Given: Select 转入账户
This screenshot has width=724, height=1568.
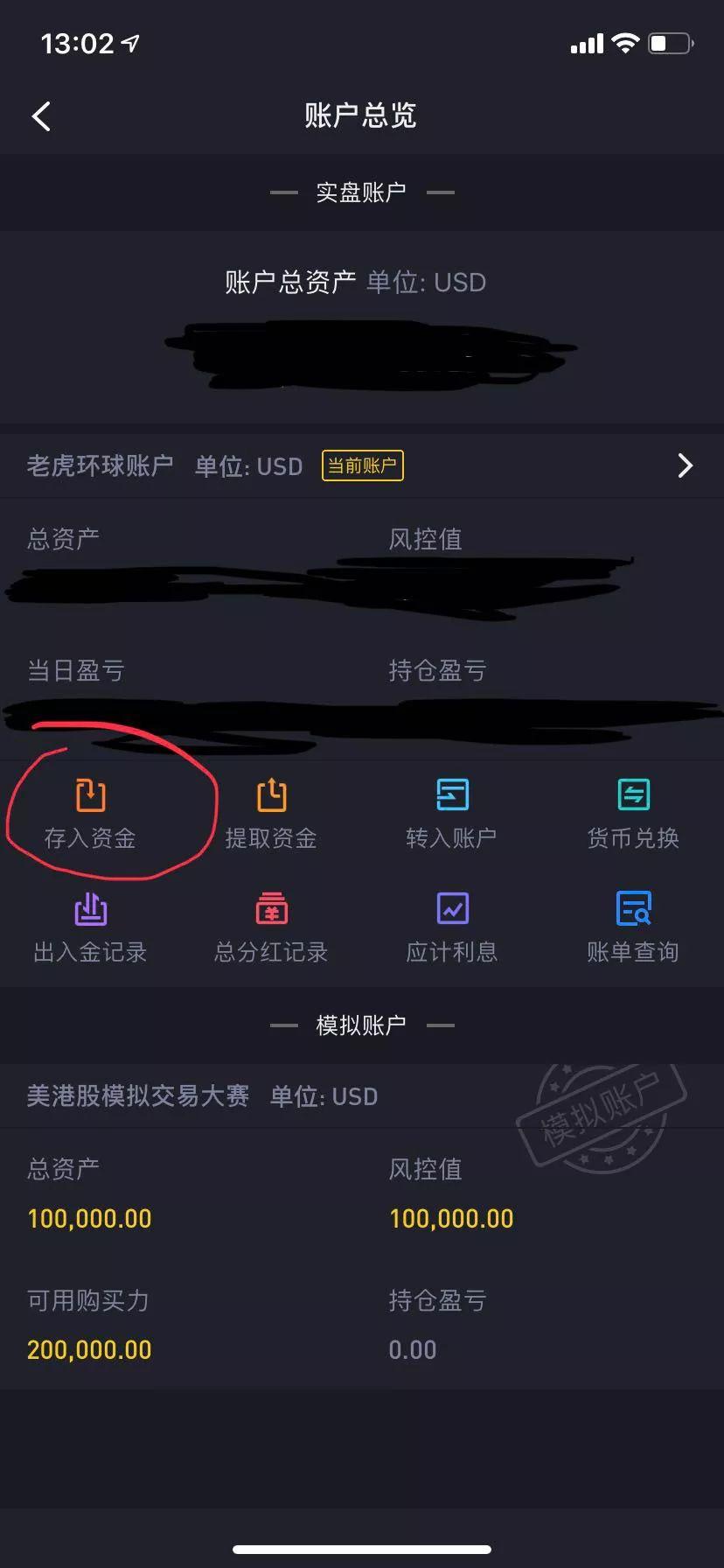Looking at the screenshot, I should coord(451,814).
